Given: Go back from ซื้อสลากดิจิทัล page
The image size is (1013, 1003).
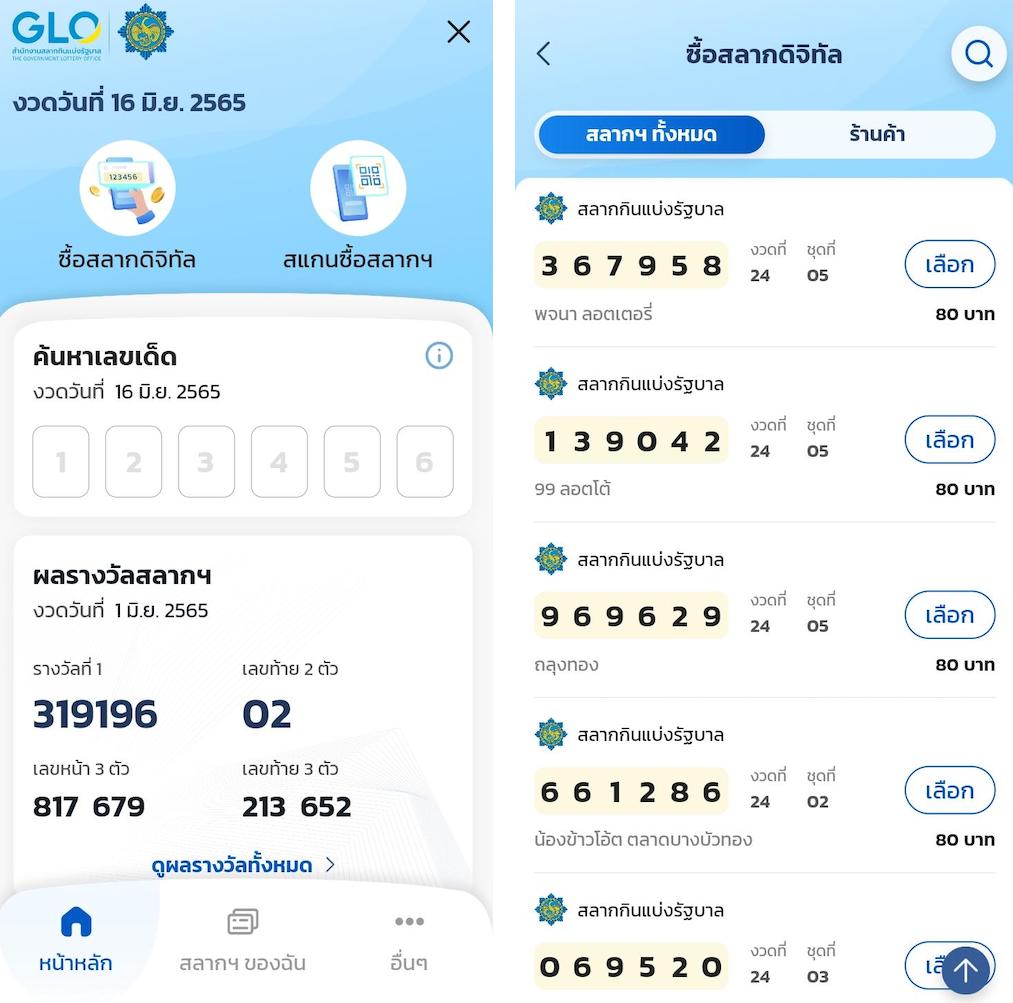Looking at the screenshot, I should click(x=544, y=54).
